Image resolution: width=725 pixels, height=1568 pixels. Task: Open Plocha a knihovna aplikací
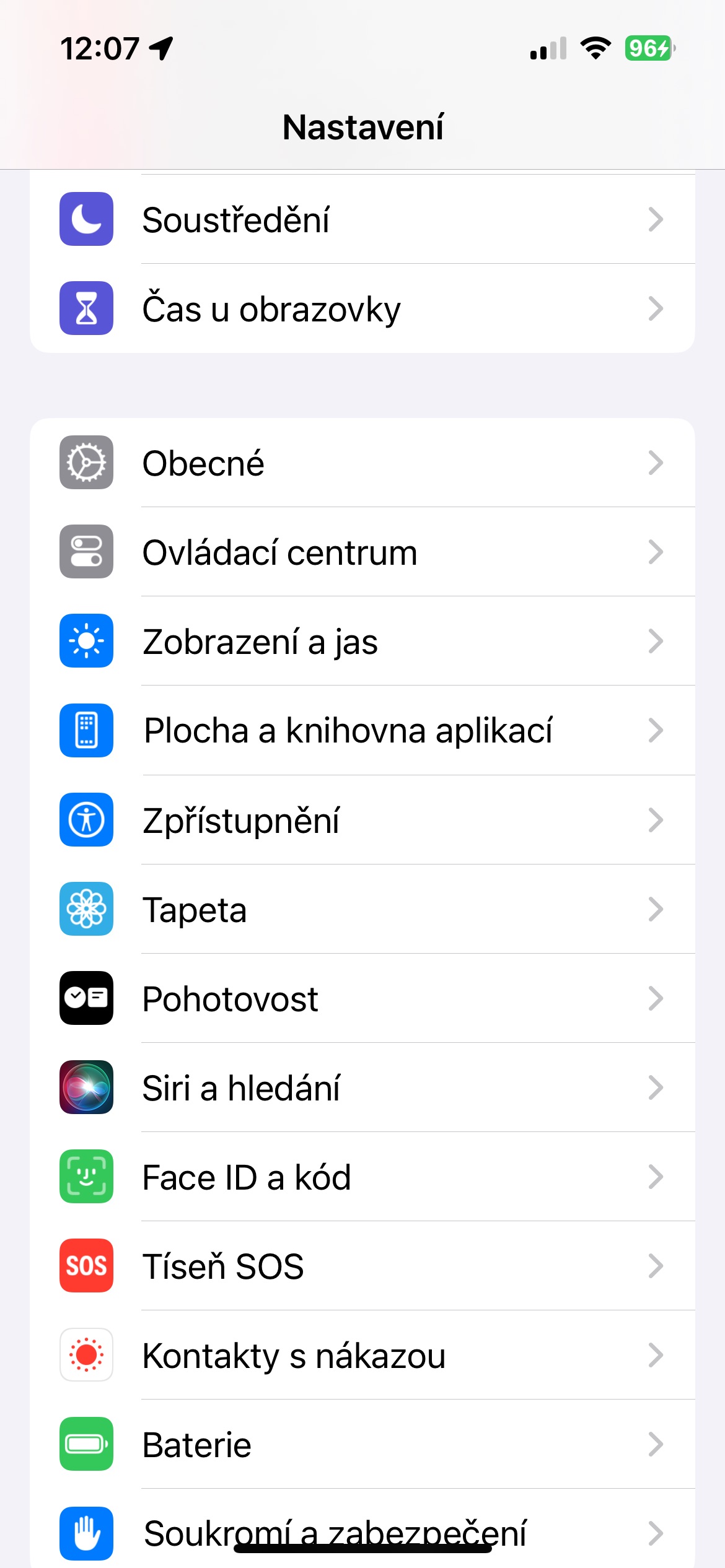[x=362, y=731]
